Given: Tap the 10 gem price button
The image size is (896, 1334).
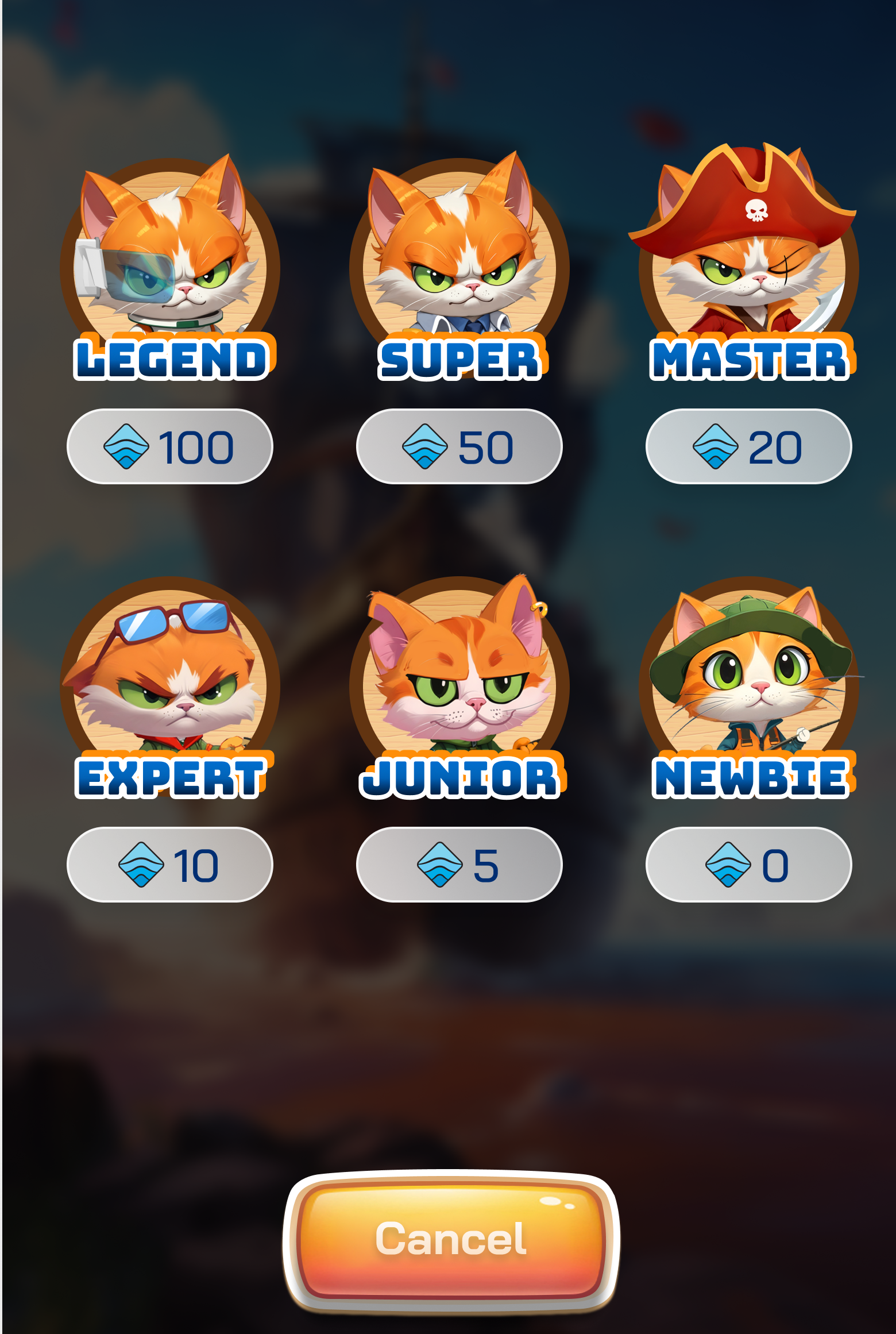Looking at the screenshot, I should tap(170, 865).
